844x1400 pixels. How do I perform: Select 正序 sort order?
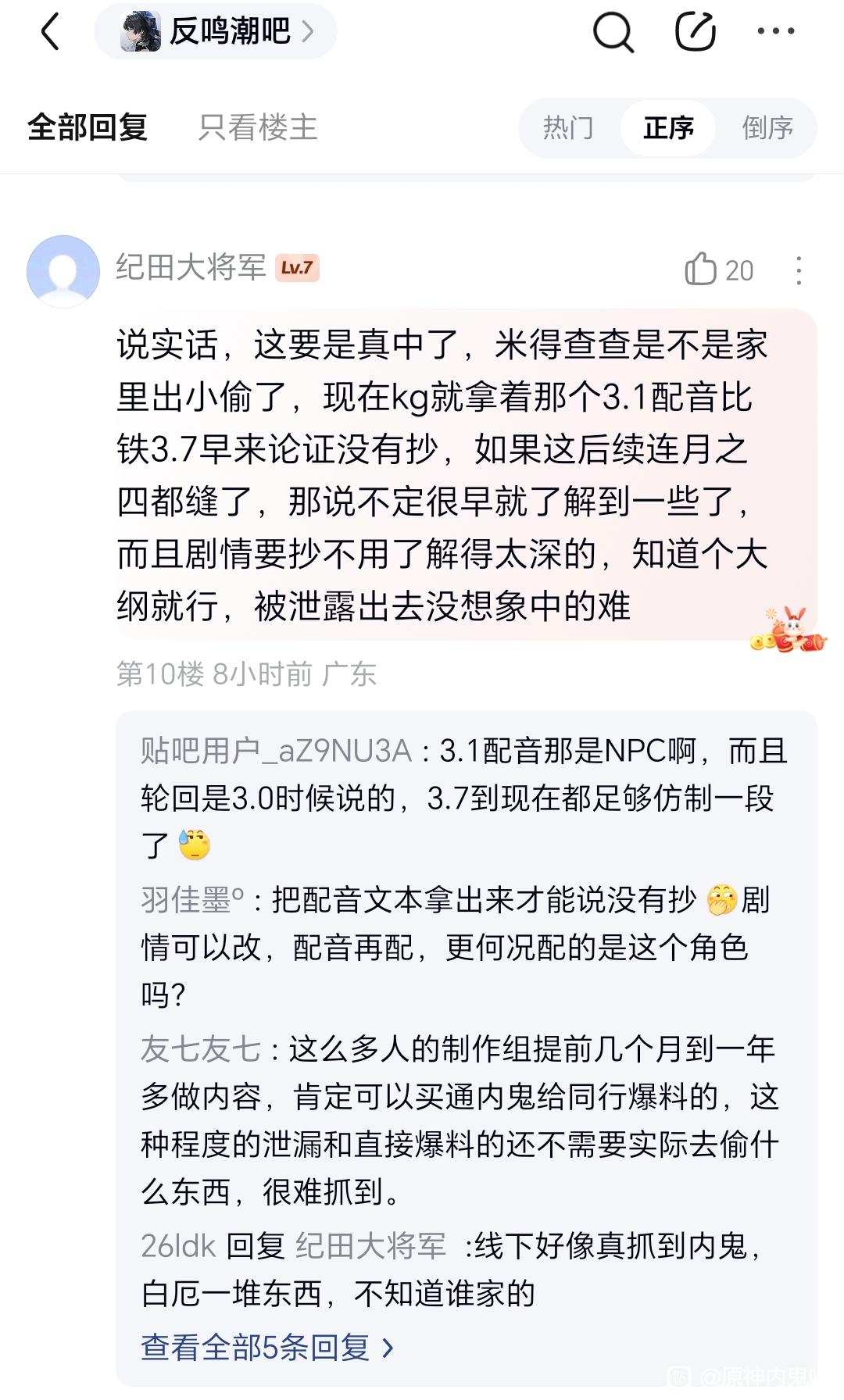tap(668, 127)
